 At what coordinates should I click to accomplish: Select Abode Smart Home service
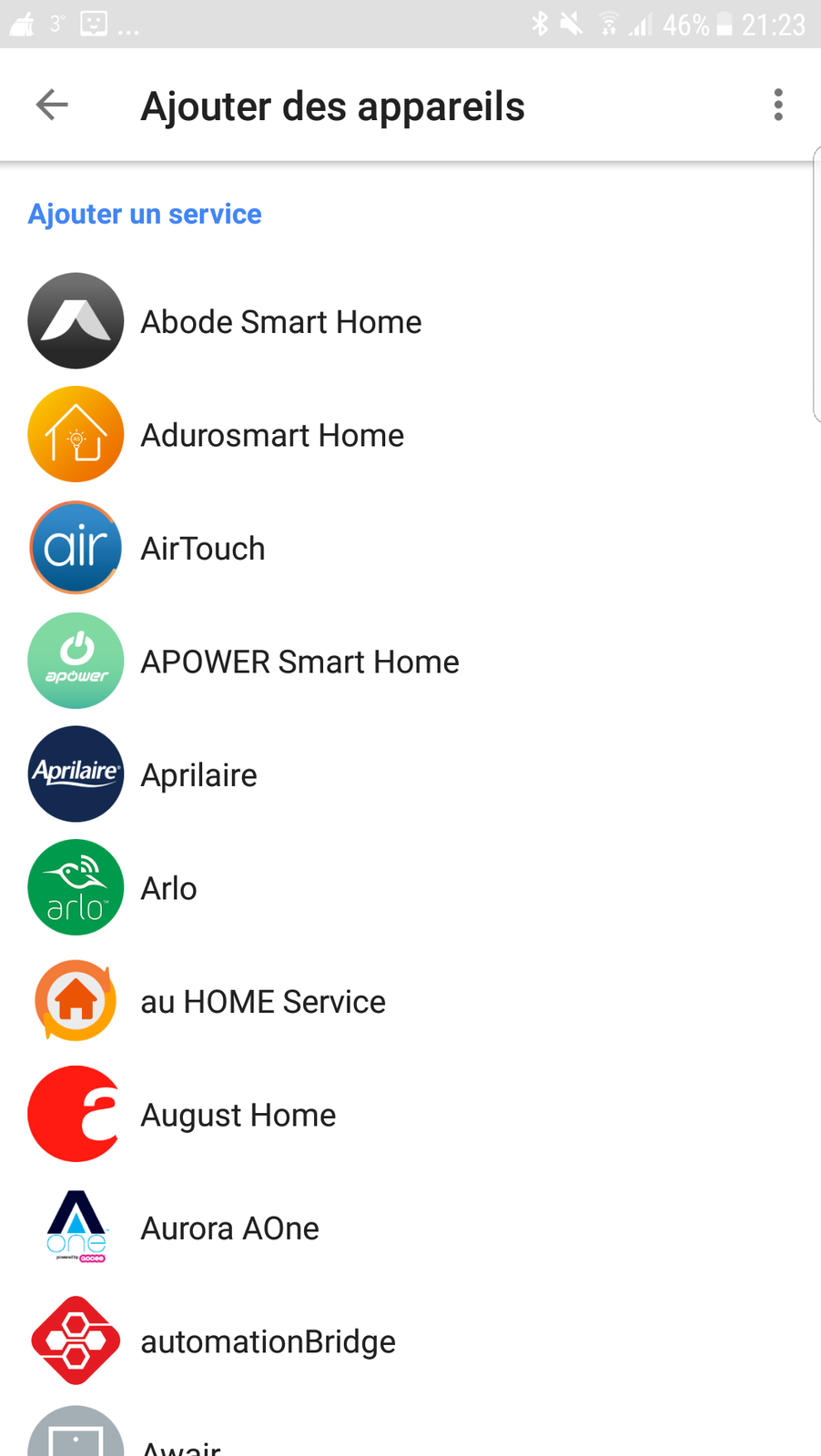pos(280,321)
